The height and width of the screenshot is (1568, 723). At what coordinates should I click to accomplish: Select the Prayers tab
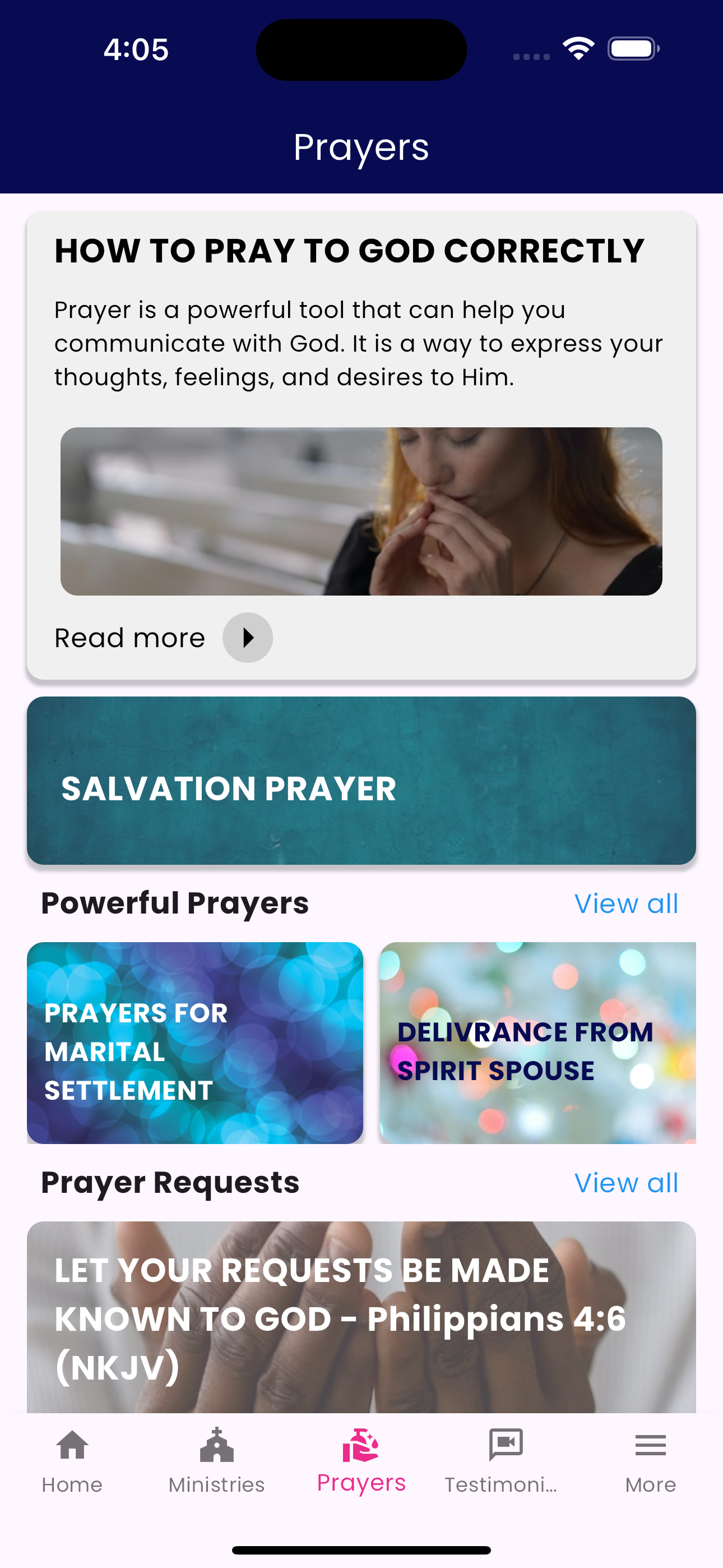click(x=361, y=1461)
